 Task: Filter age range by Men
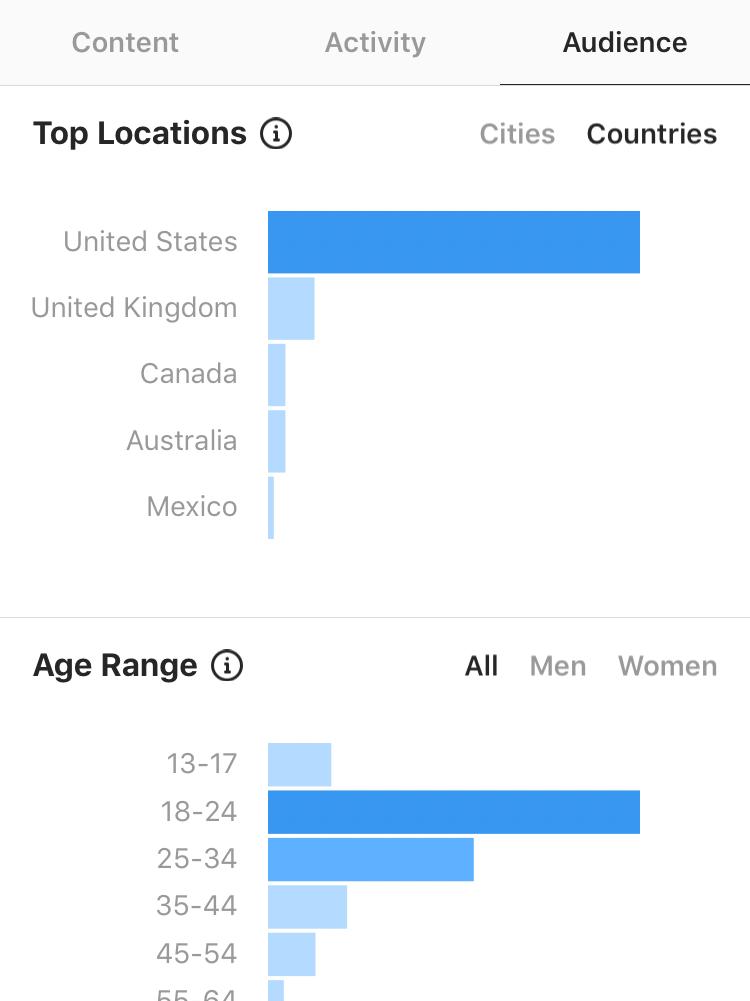click(x=558, y=666)
